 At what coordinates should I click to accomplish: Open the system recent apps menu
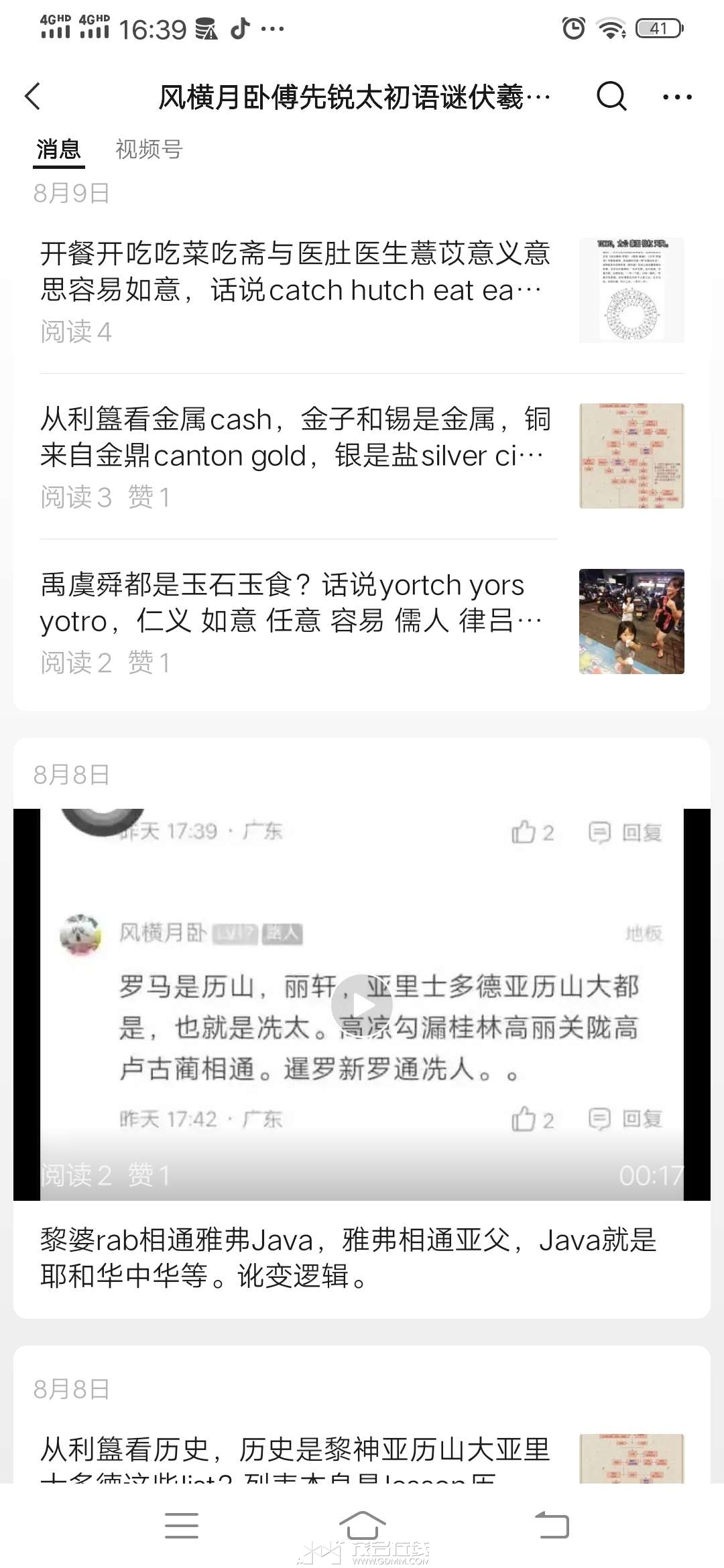181,1526
